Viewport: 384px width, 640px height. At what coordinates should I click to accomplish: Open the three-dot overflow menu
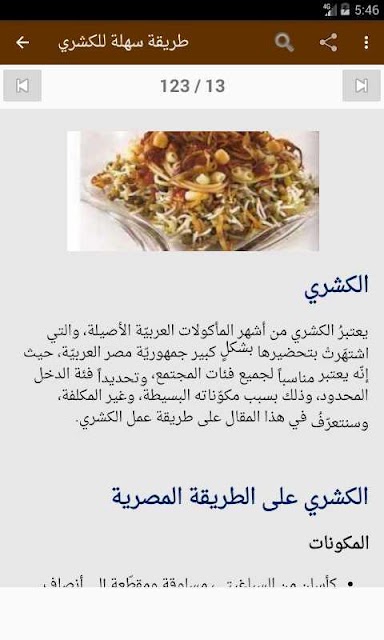(366, 42)
